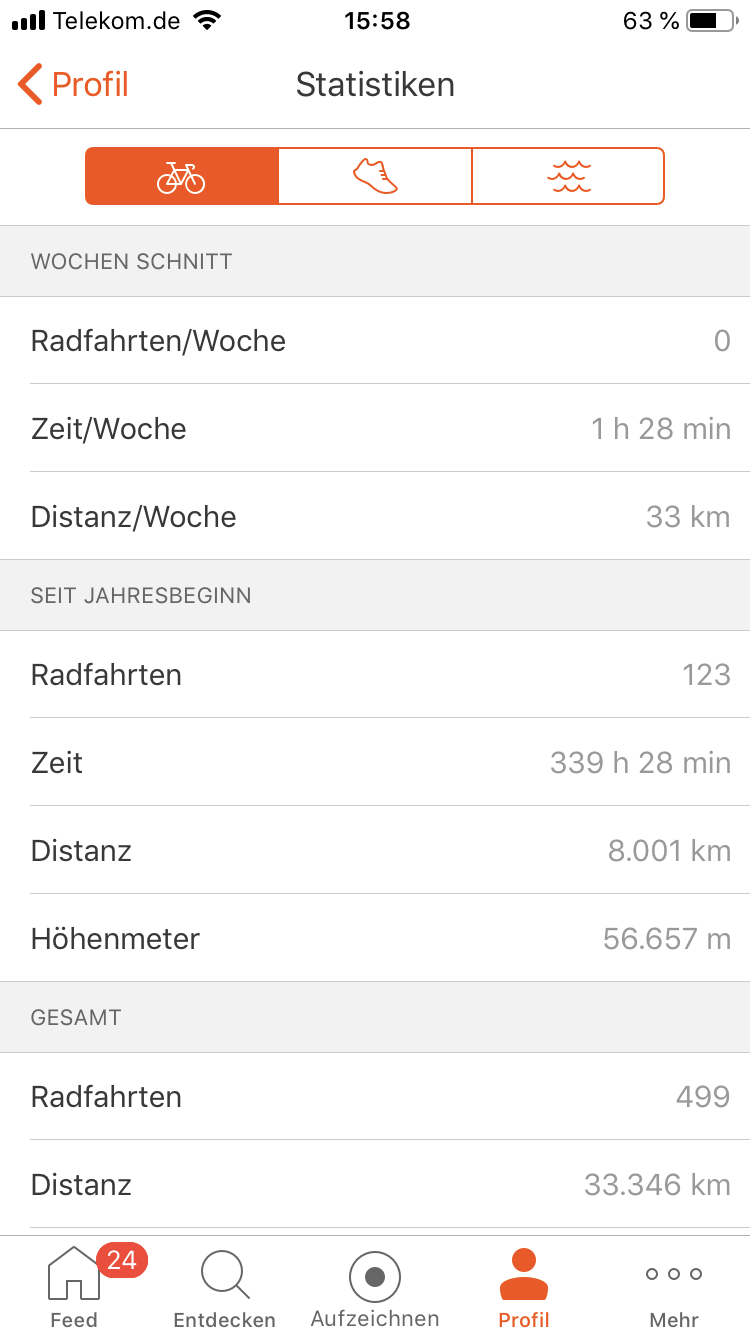Image resolution: width=750 pixels, height=1334 pixels.
Task: Switch to running statistics segment
Action: tap(375, 177)
